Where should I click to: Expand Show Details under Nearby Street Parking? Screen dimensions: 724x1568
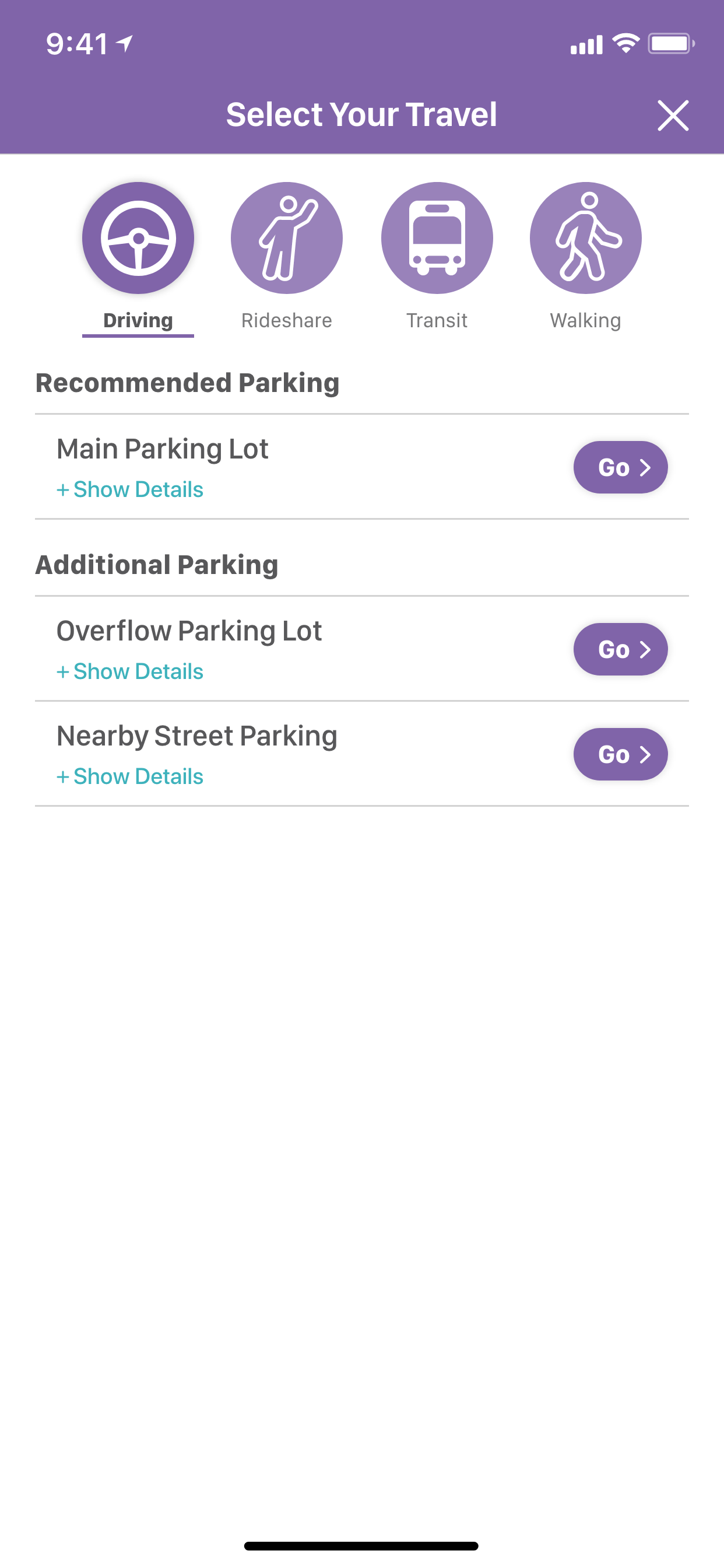point(129,776)
